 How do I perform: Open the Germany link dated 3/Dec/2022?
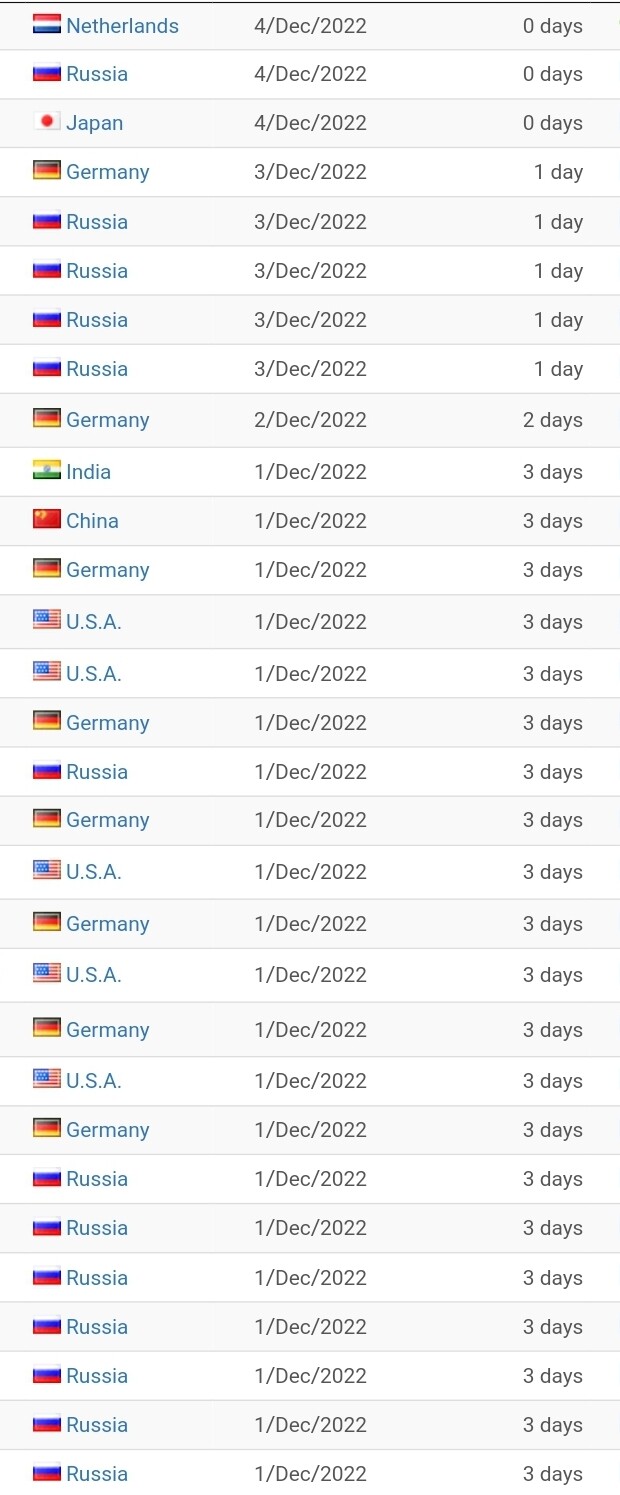pyautogui.click(x=107, y=172)
